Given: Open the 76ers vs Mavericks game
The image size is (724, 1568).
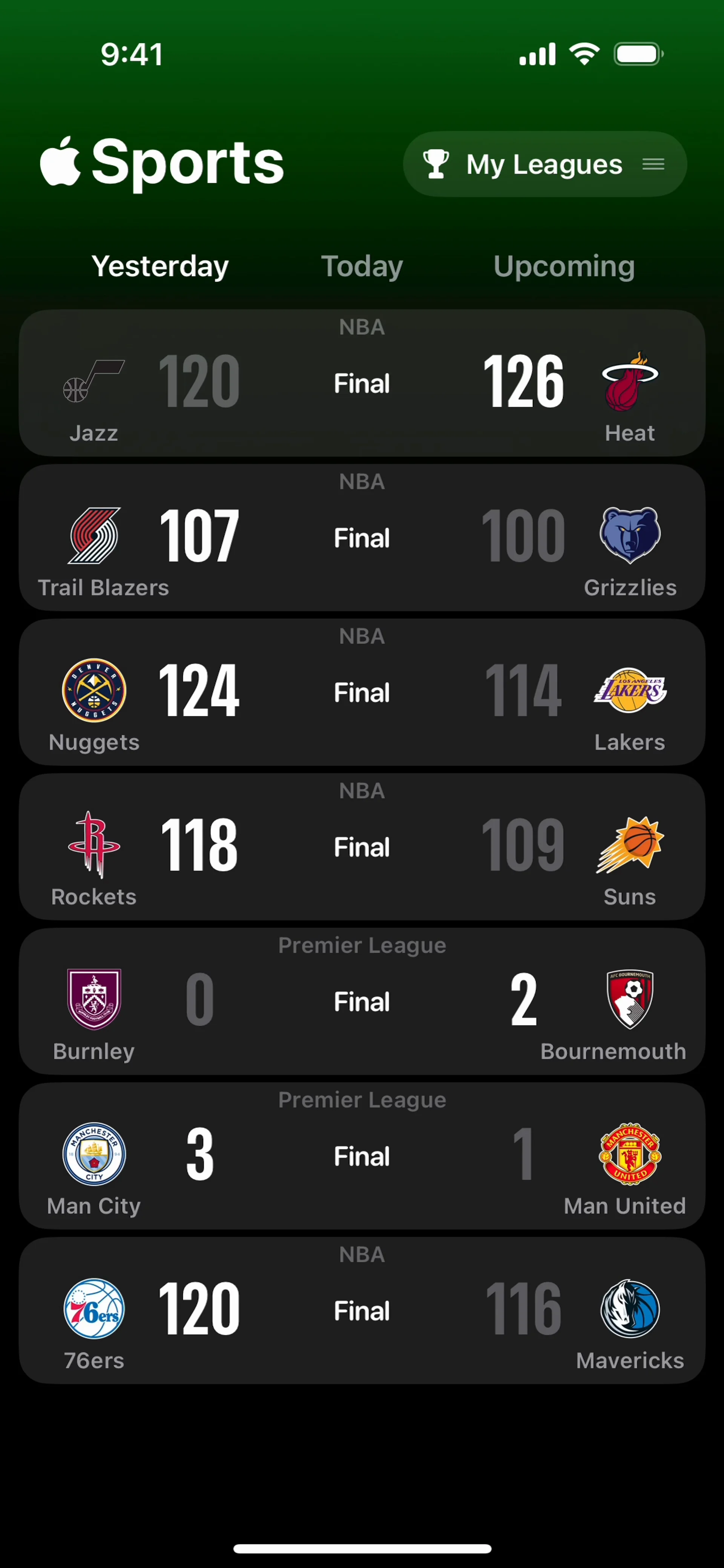Looking at the screenshot, I should point(362,1311).
